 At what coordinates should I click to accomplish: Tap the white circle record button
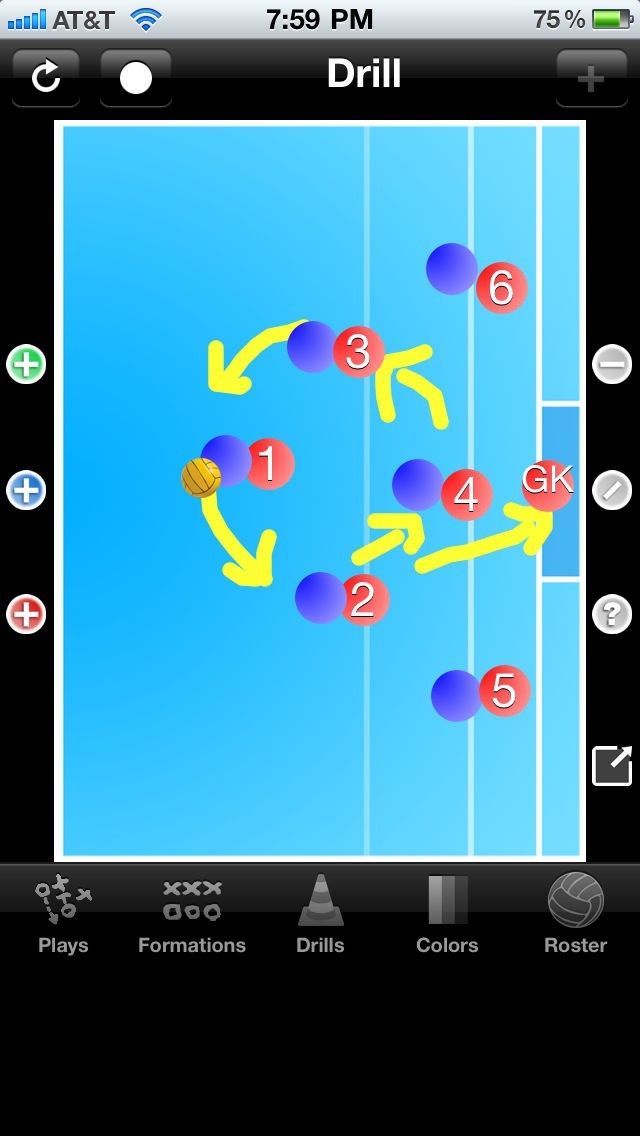click(x=136, y=78)
